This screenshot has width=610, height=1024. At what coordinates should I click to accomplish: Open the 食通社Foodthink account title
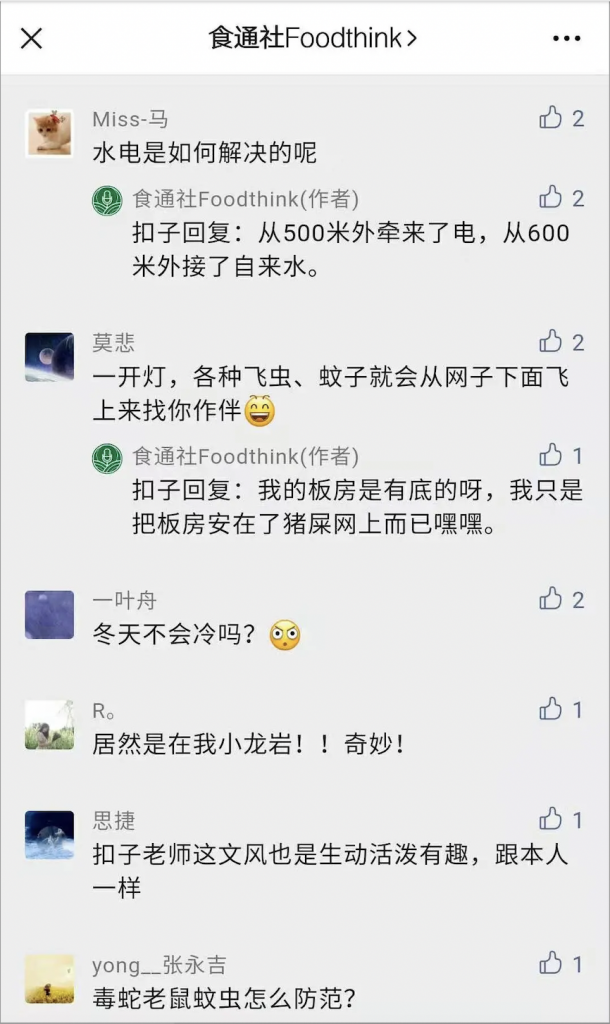(312, 38)
